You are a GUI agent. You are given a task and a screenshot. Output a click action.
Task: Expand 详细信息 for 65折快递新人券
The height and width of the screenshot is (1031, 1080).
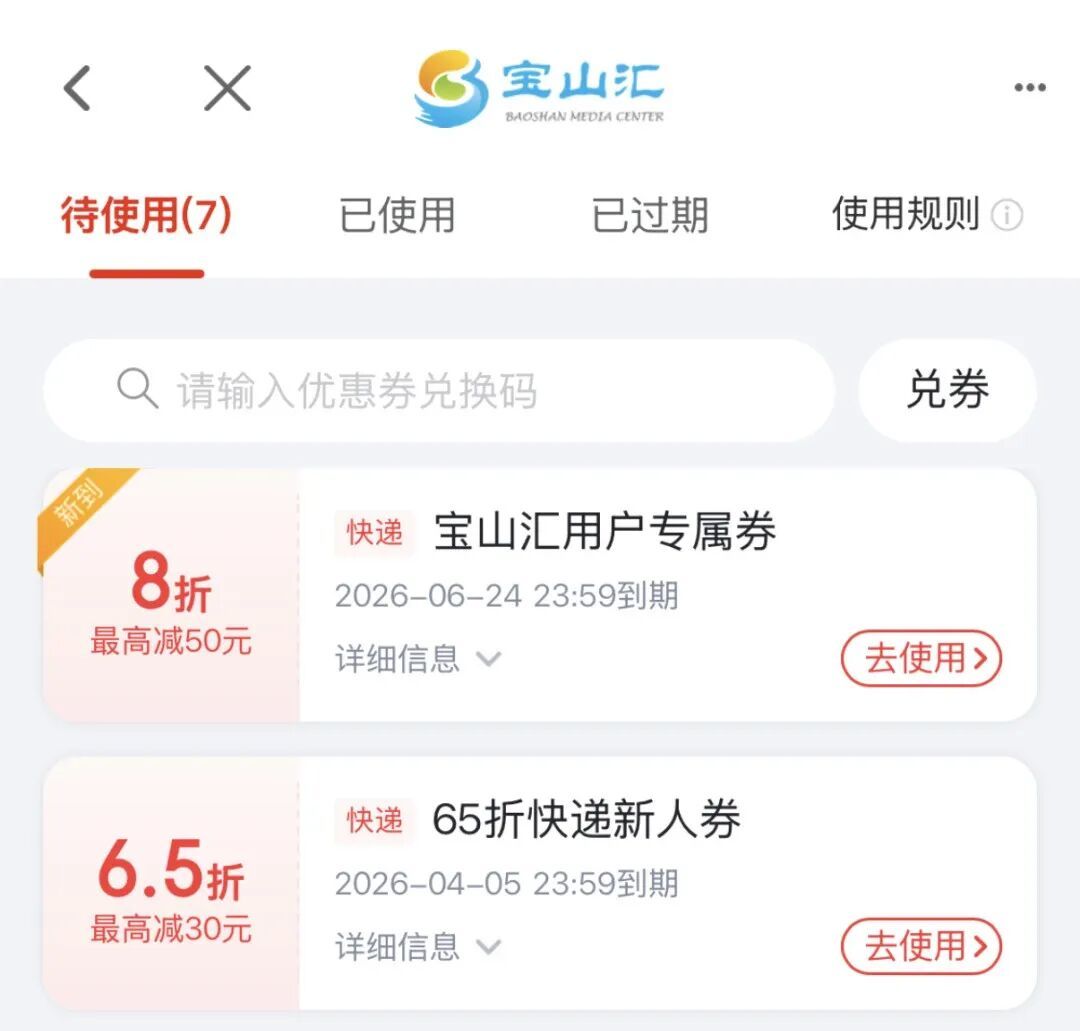[x=418, y=947]
